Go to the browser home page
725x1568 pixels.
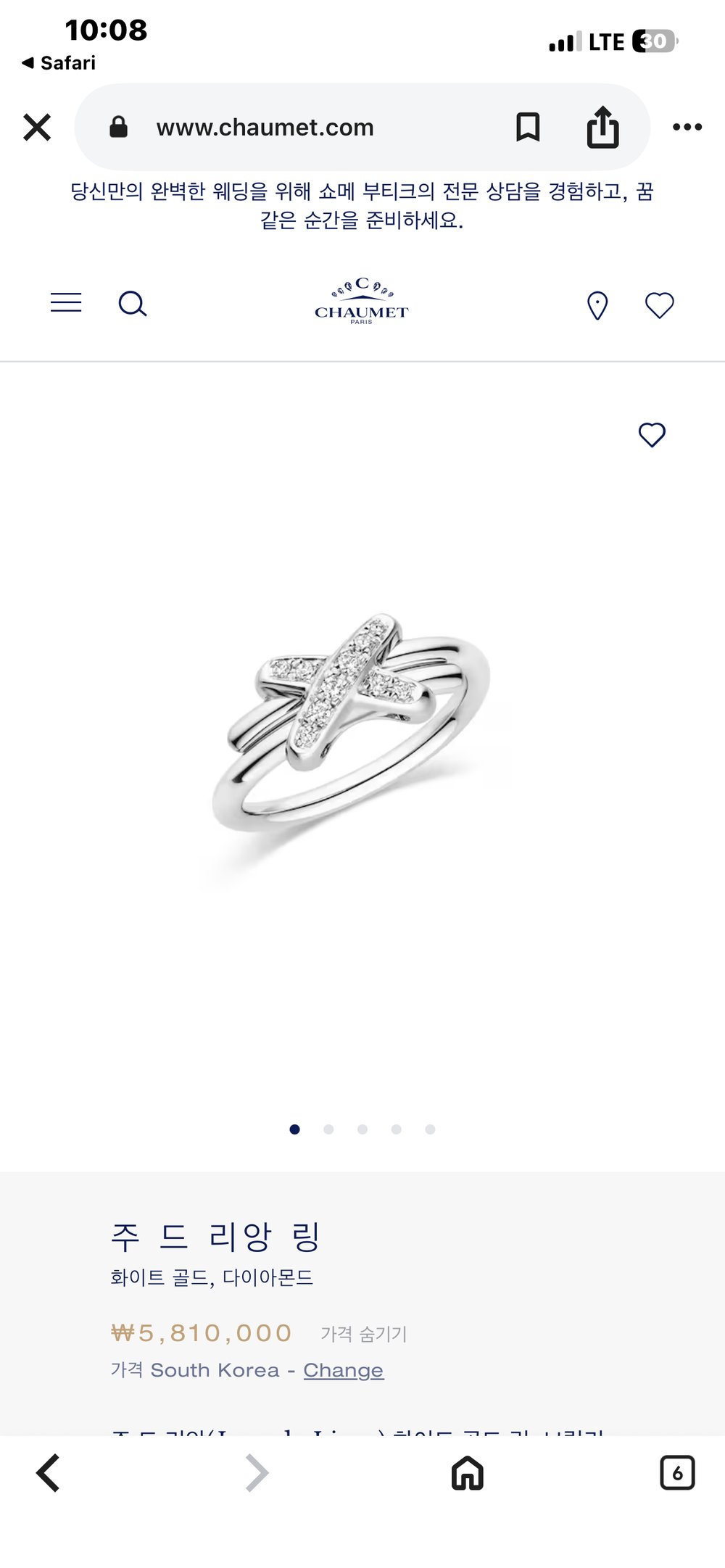tap(468, 1473)
